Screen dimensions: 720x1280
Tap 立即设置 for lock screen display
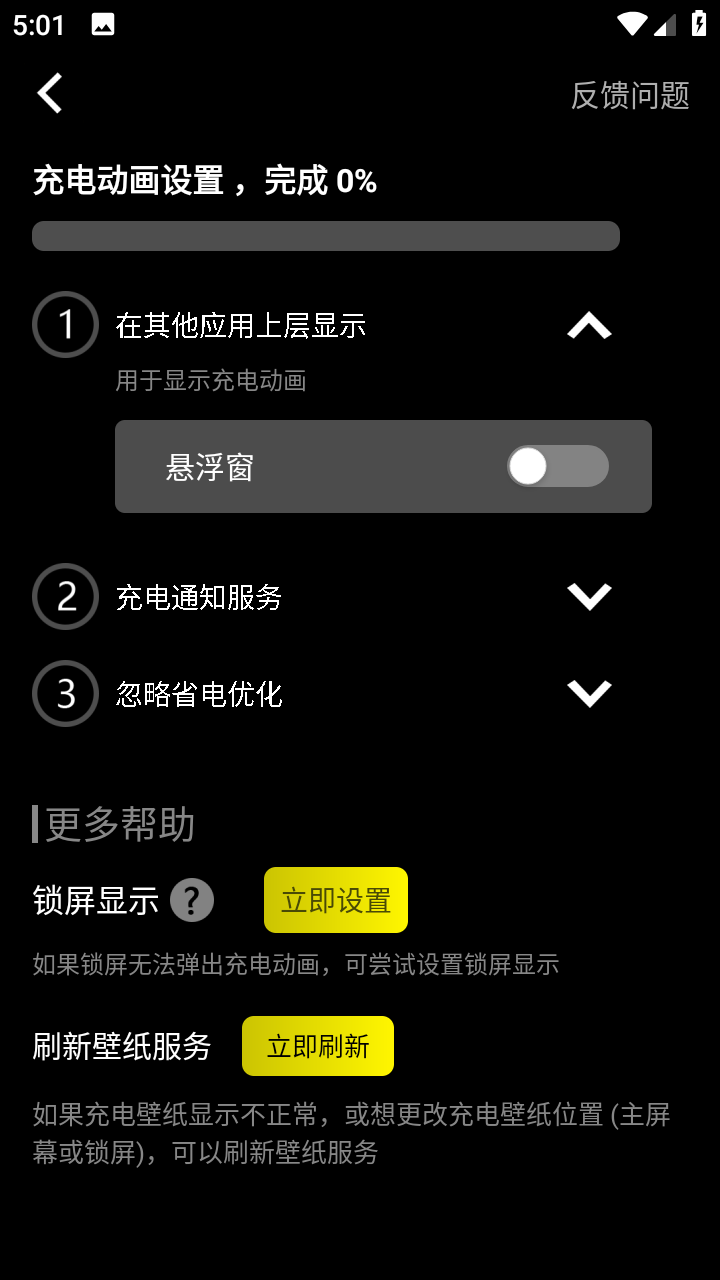pyautogui.click(x=336, y=901)
